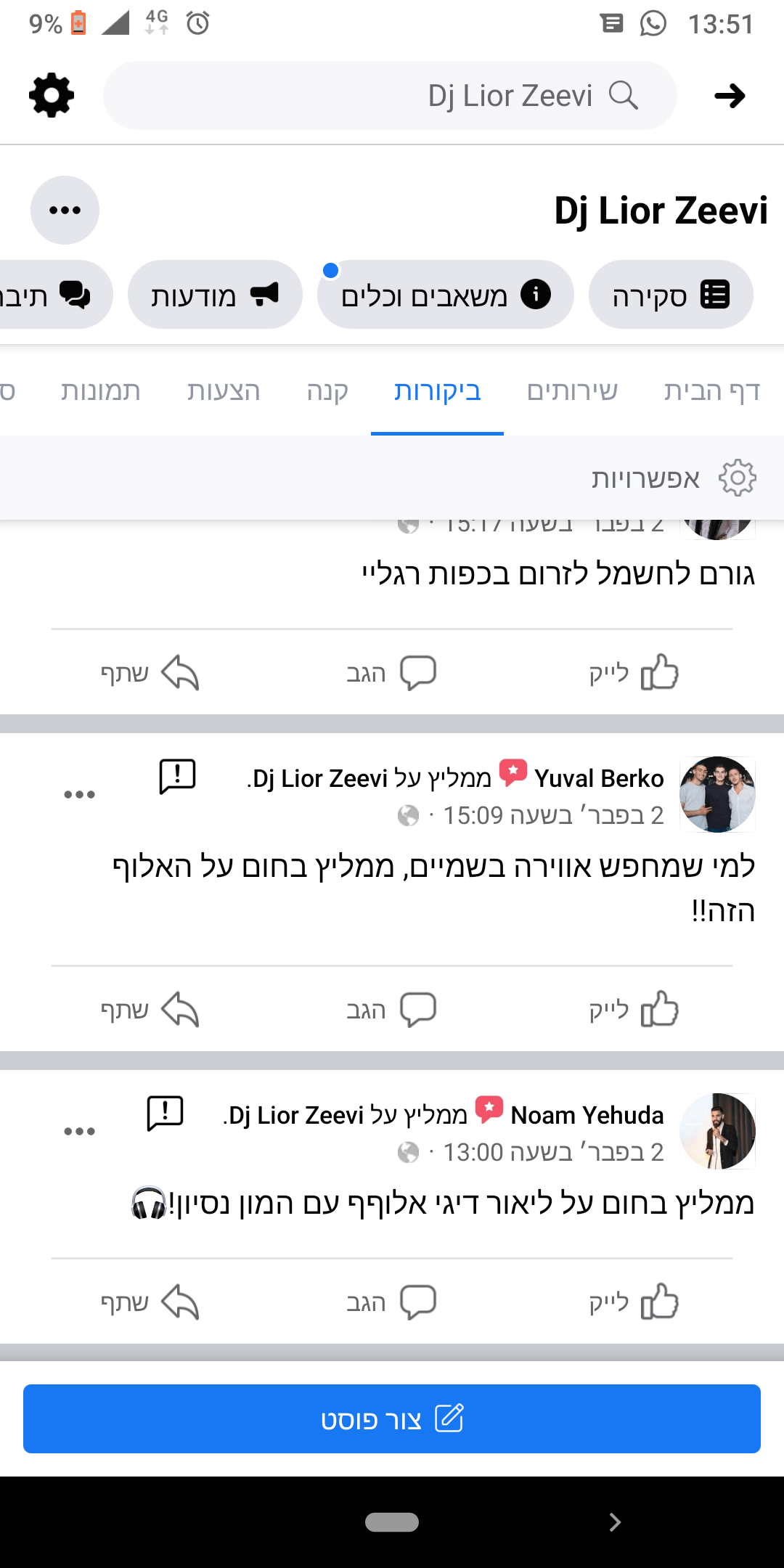Open the מודעות chip

[x=215, y=295]
